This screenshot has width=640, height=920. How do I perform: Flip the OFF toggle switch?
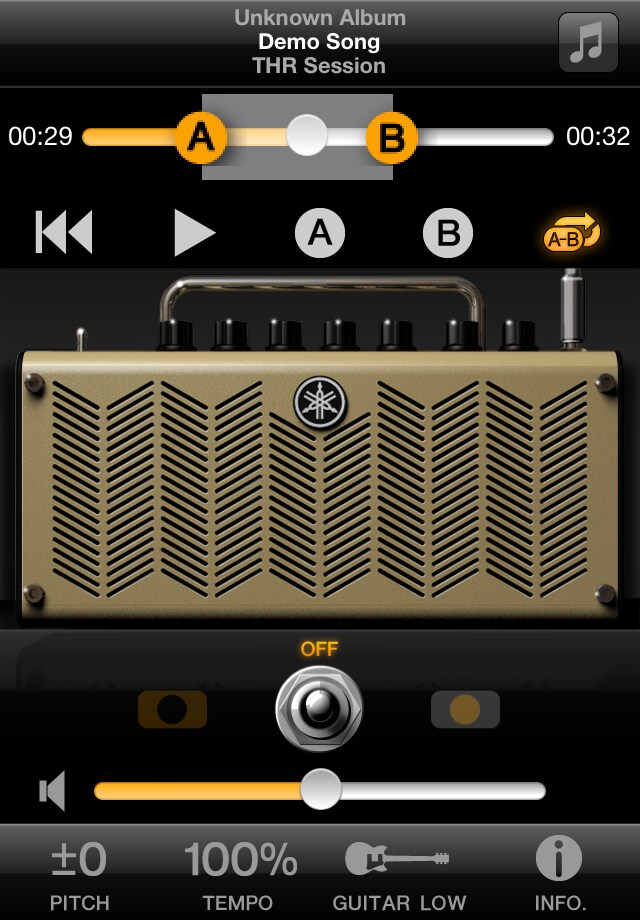319,707
